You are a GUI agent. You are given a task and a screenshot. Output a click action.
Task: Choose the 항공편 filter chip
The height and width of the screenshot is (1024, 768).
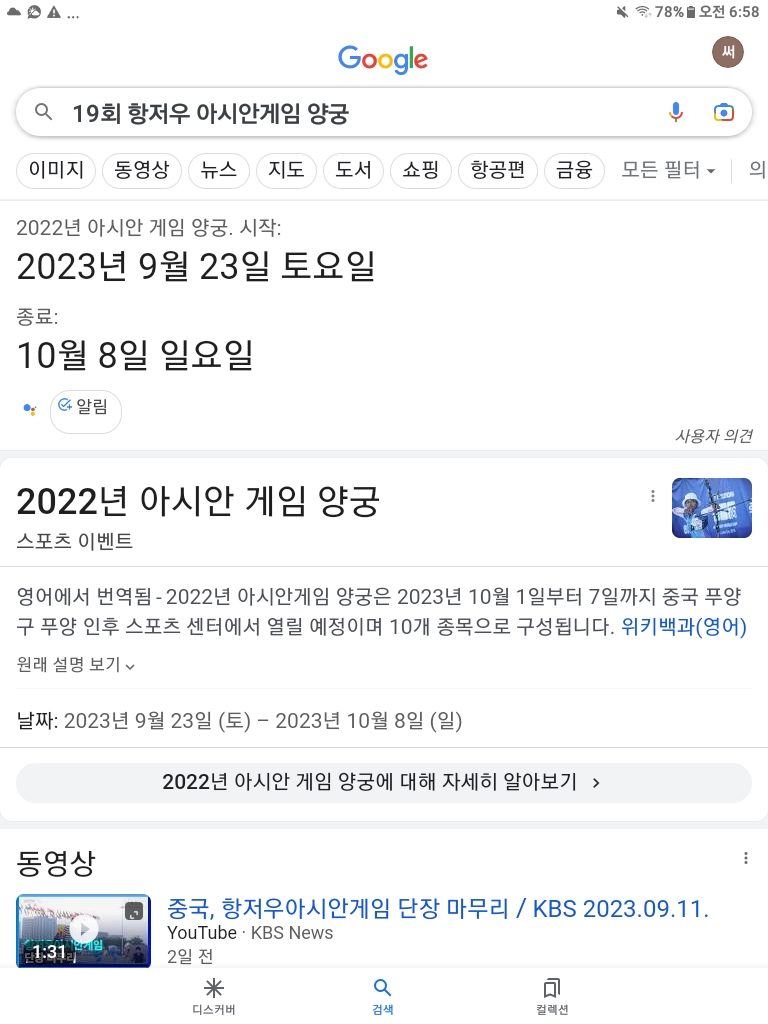pyautogui.click(x=498, y=171)
